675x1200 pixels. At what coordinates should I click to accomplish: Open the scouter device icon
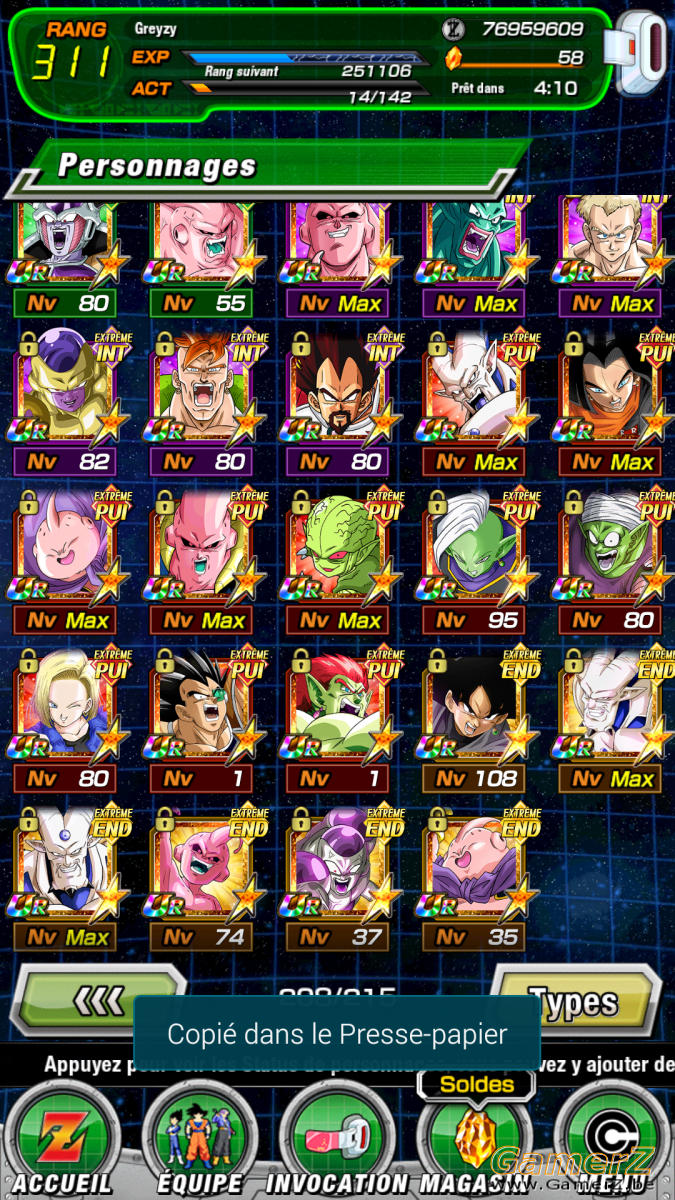point(643,53)
